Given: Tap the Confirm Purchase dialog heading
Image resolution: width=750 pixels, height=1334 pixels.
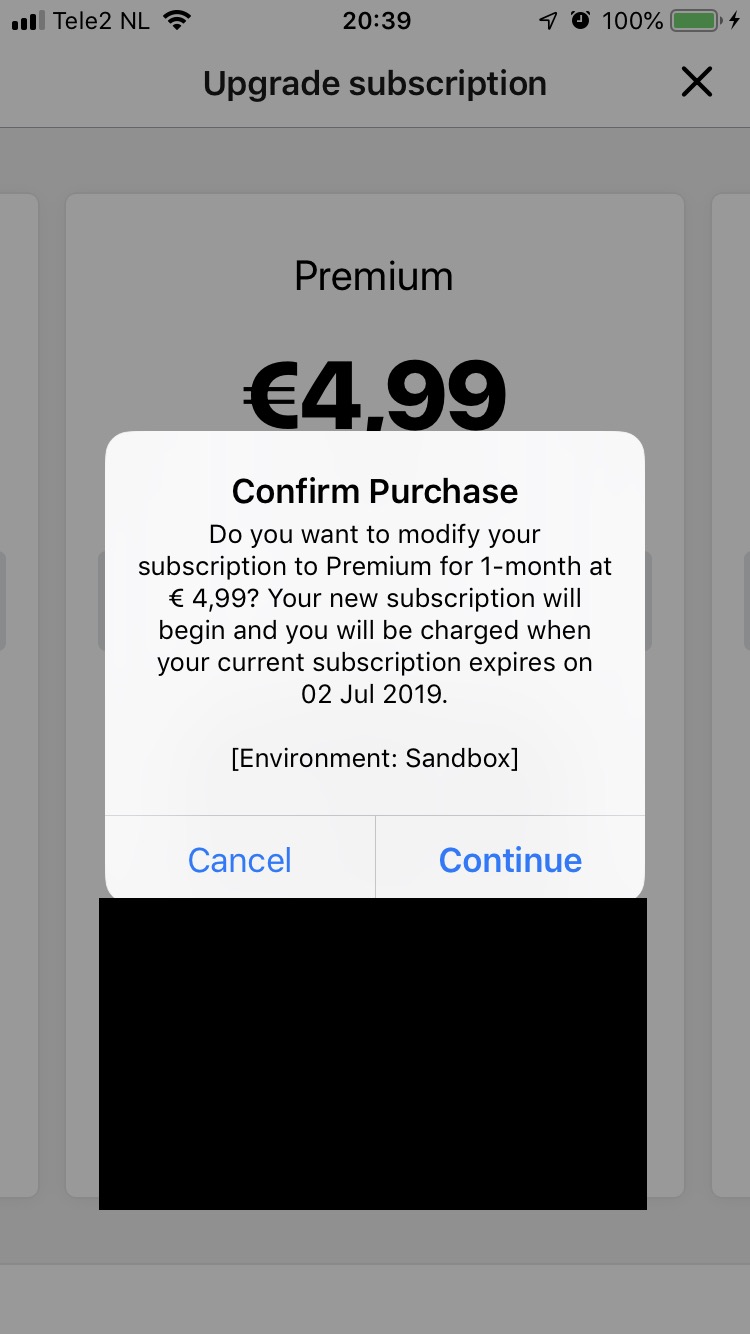Looking at the screenshot, I should click(374, 490).
